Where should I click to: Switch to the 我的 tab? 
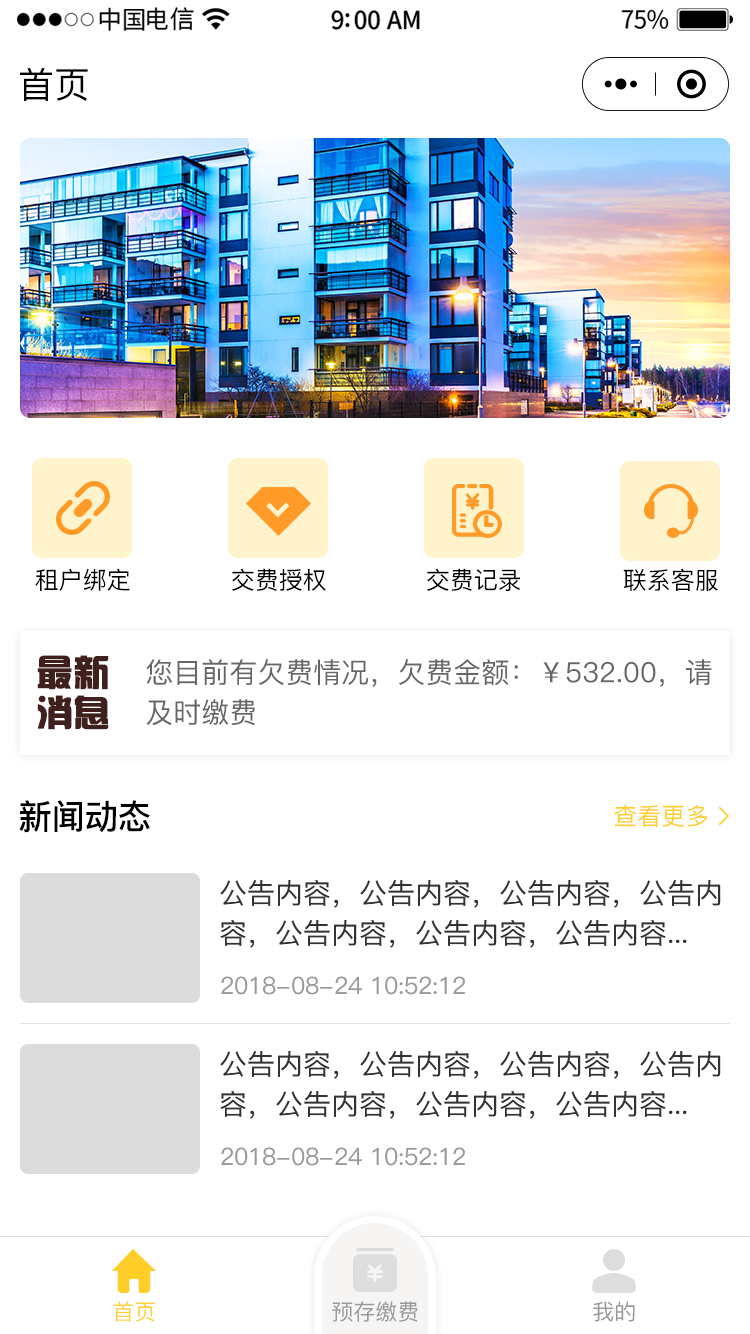click(x=614, y=1286)
